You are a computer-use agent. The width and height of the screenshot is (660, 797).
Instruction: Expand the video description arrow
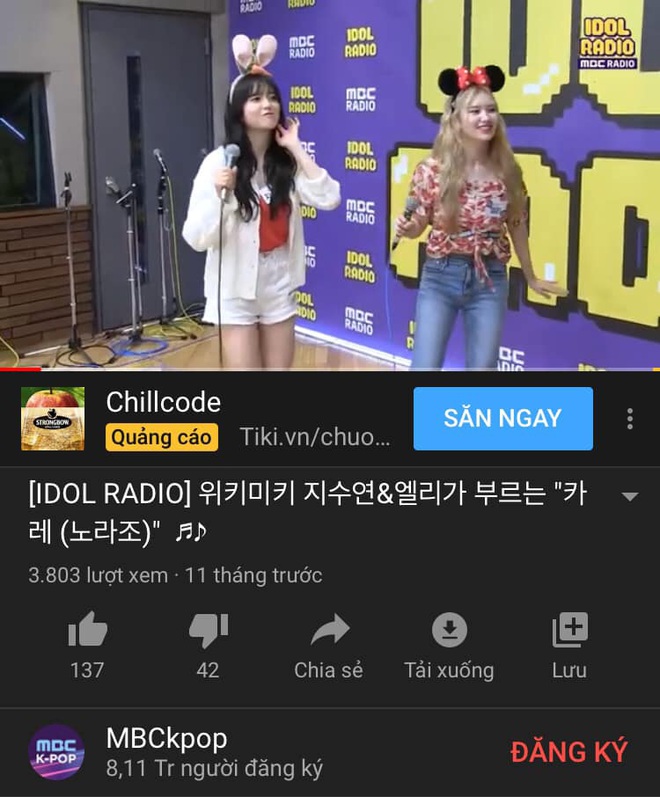pos(630,497)
